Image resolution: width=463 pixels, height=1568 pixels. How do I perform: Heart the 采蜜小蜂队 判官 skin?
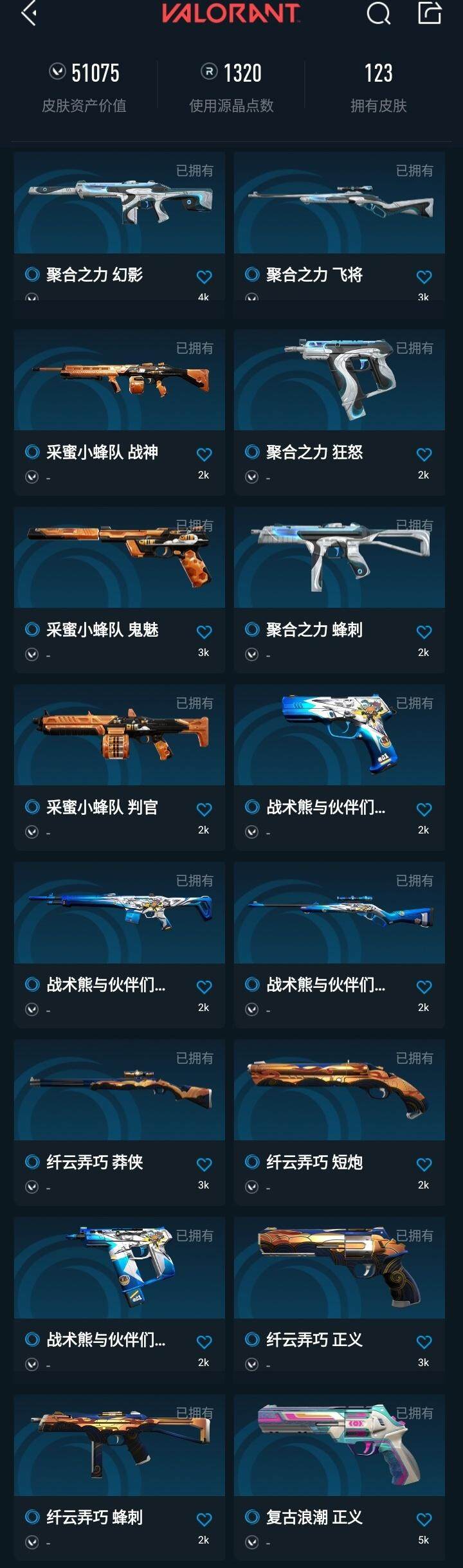(204, 810)
